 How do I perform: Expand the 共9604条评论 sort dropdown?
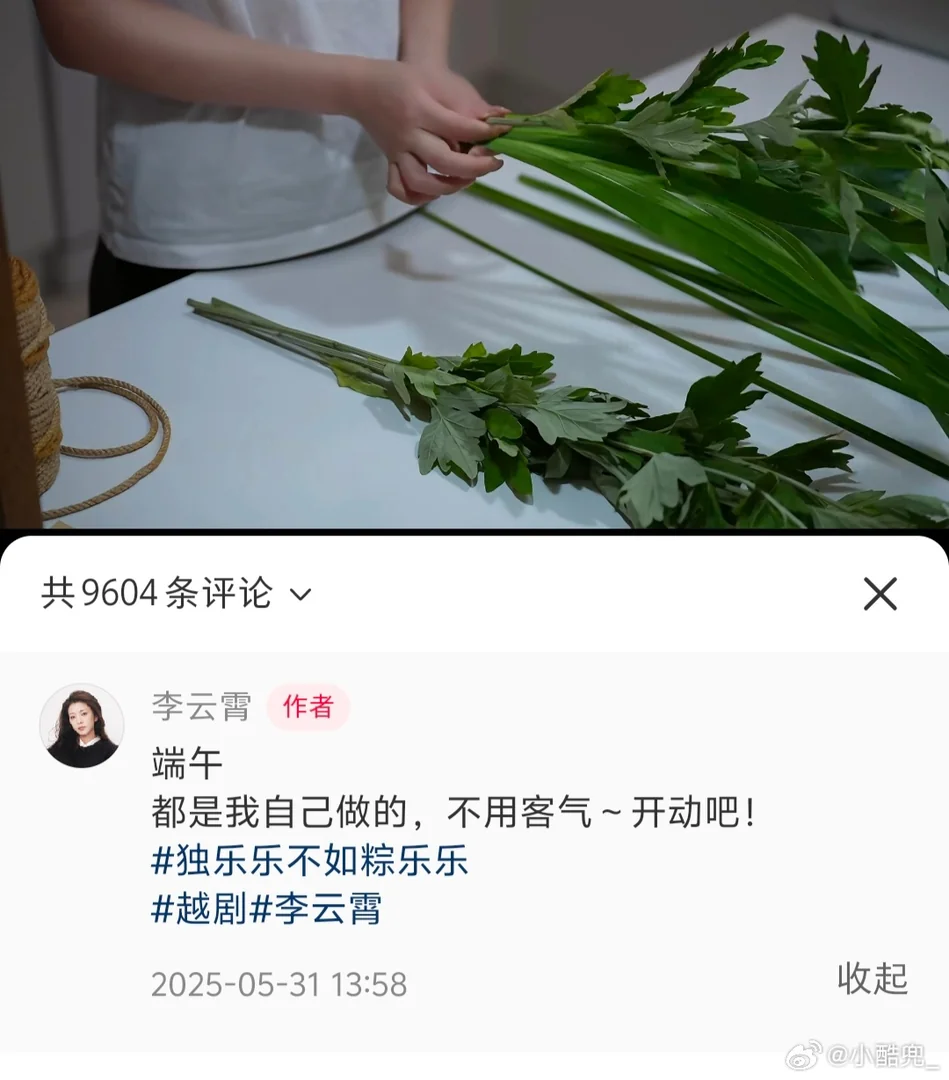(300, 595)
